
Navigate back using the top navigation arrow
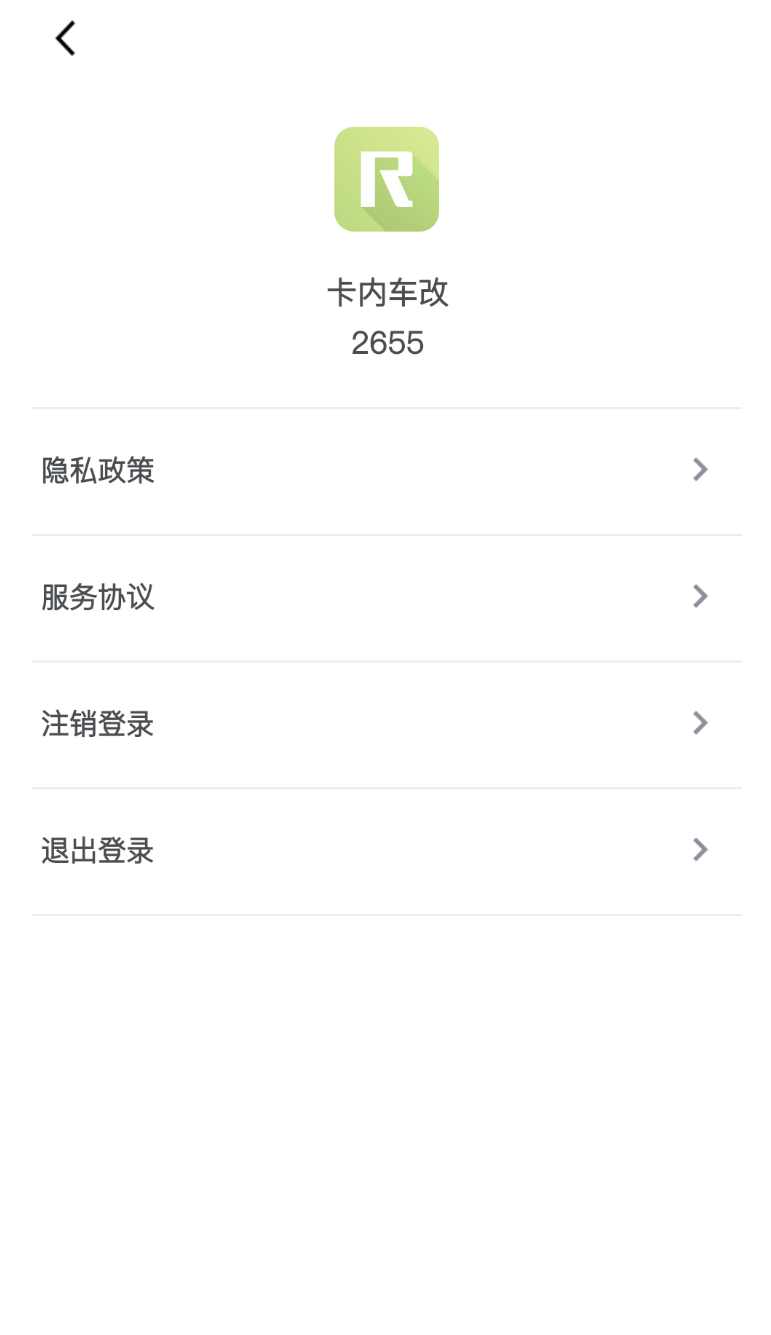point(64,38)
